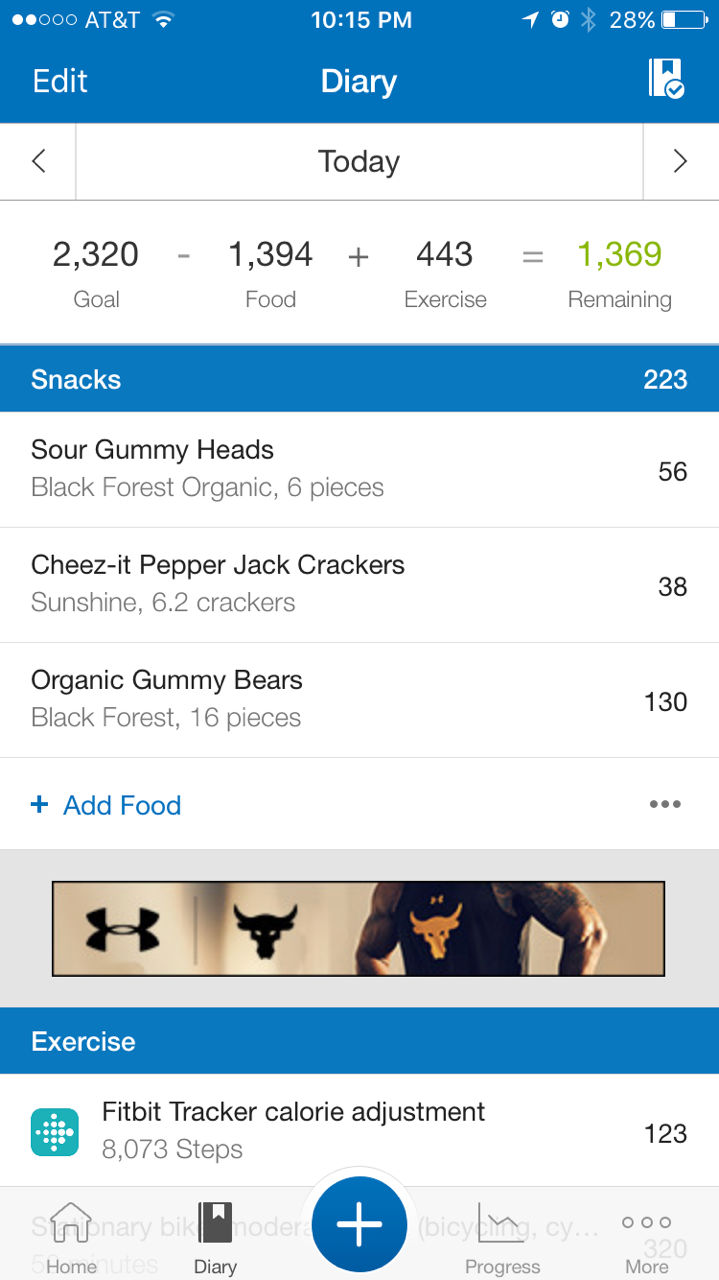
Task: Open the Under Armour ad banner
Action: click(x=358, y=928)
